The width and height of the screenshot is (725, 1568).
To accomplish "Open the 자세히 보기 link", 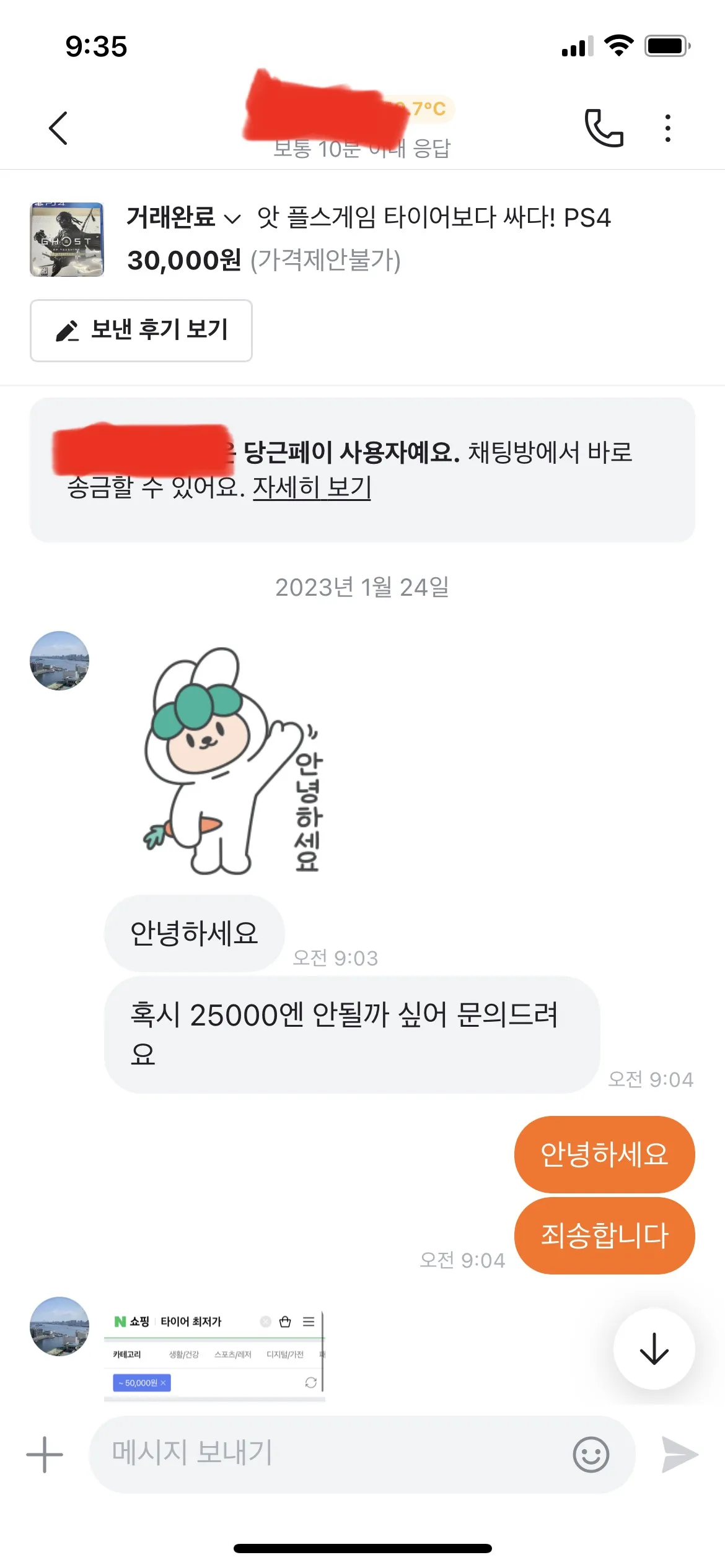I will click(x=312, y=487).
